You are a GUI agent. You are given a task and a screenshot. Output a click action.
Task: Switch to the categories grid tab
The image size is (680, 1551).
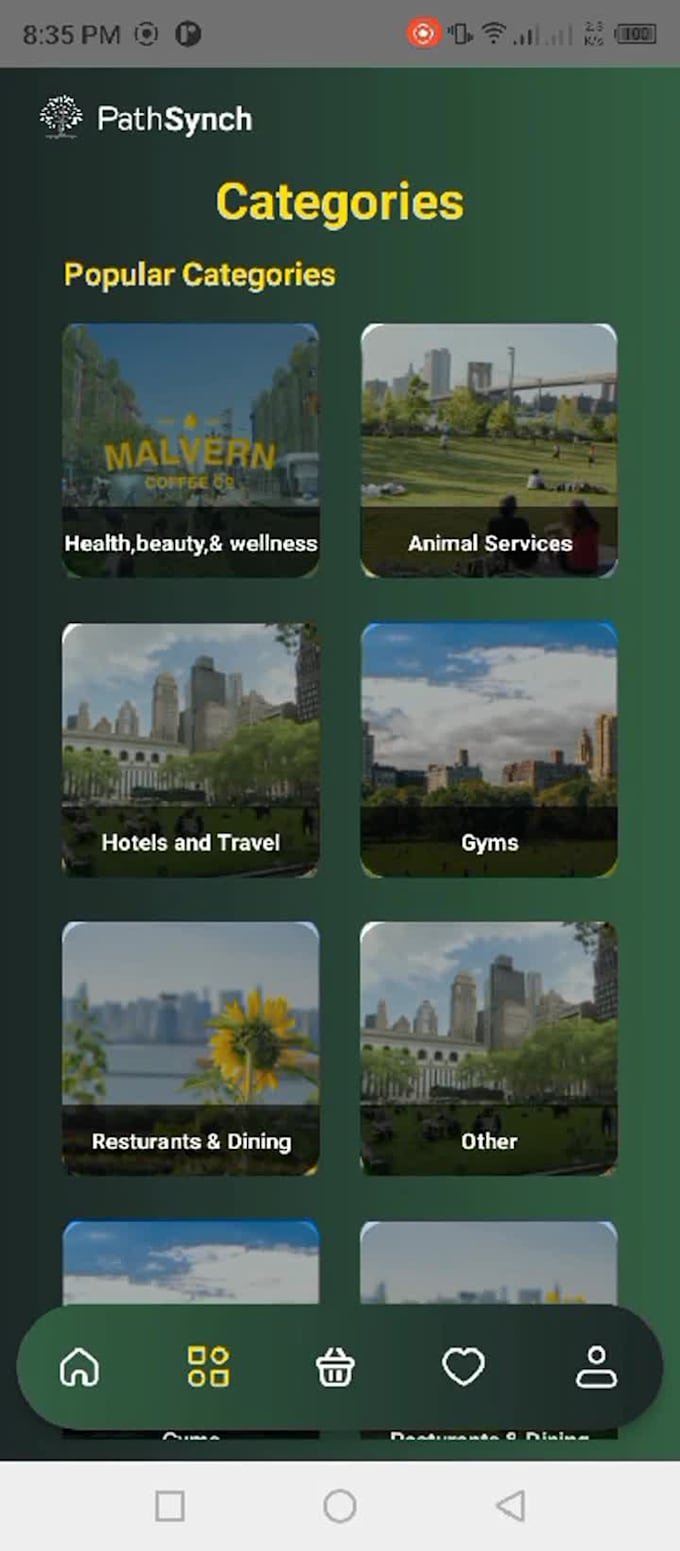pyautogui.click(x=208, y=1366)
